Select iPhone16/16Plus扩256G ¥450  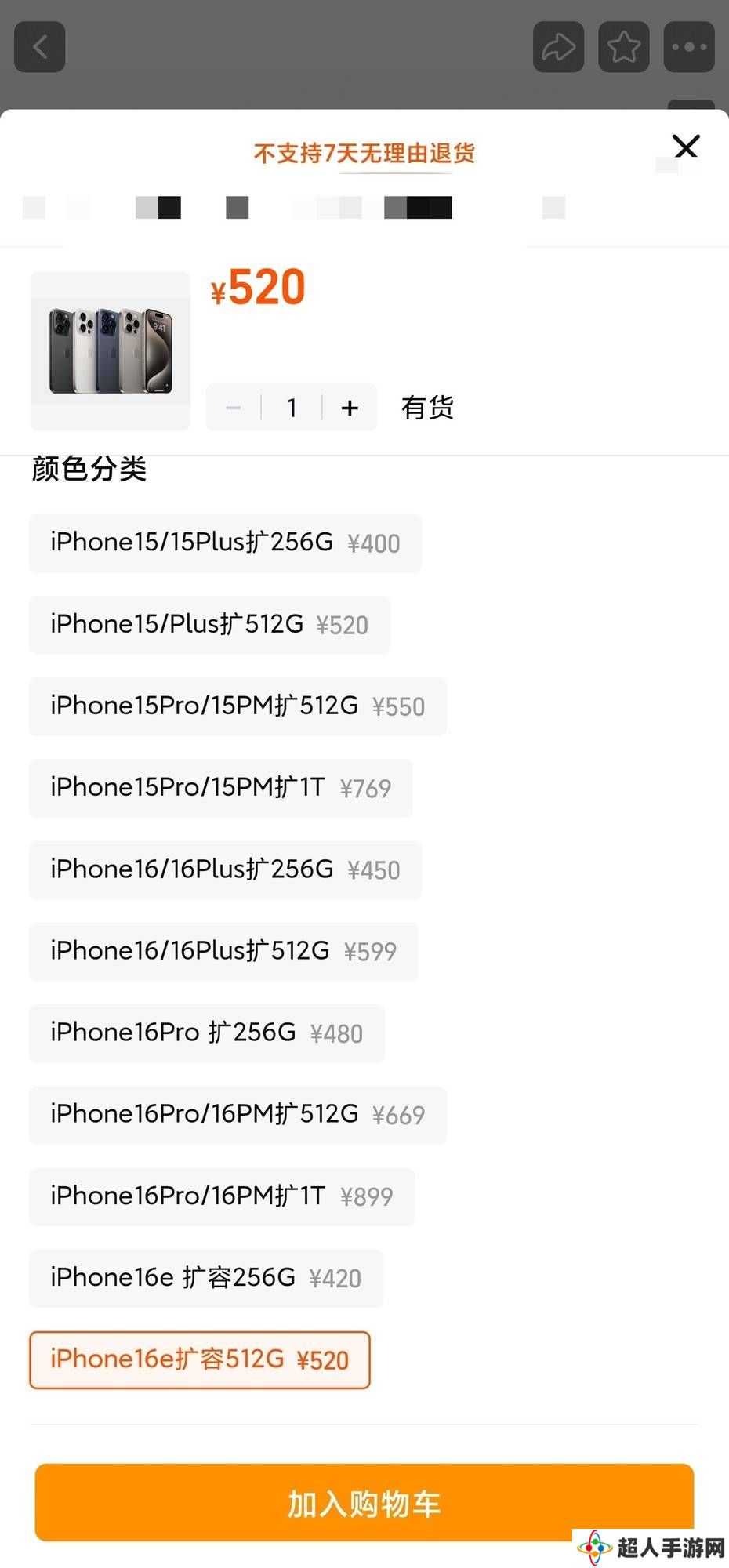[225, 869]
